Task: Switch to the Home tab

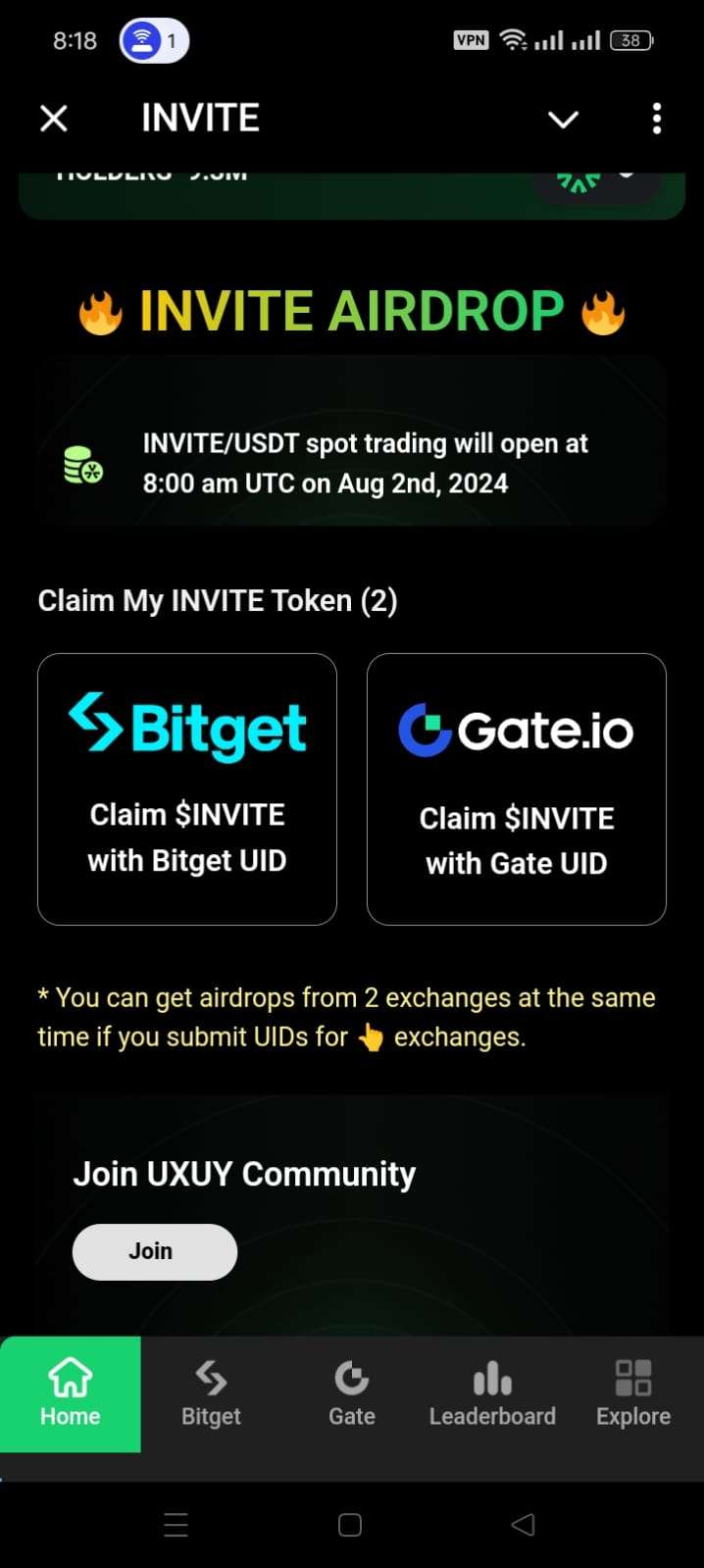Action: (71, 1393)
